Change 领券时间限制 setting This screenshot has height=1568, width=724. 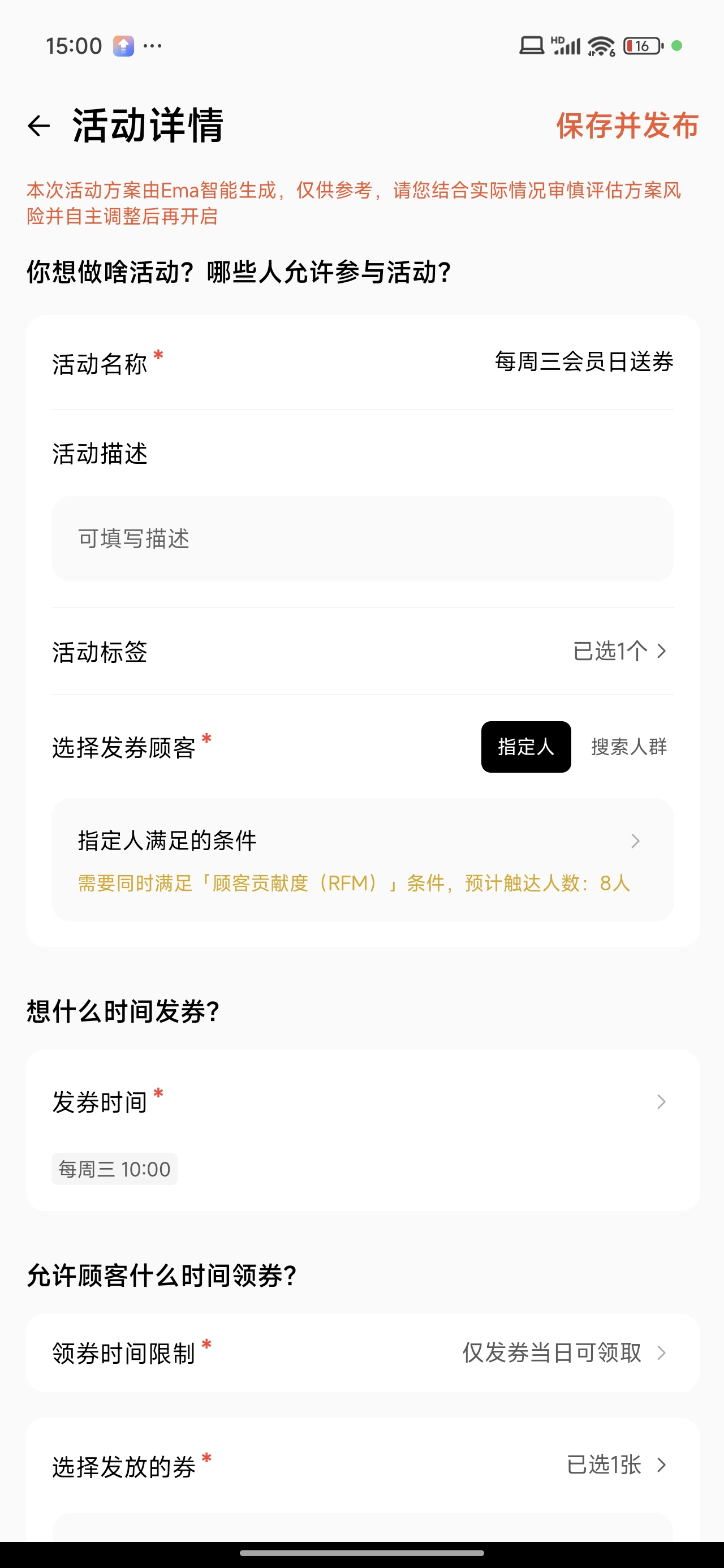(563, 1353)
